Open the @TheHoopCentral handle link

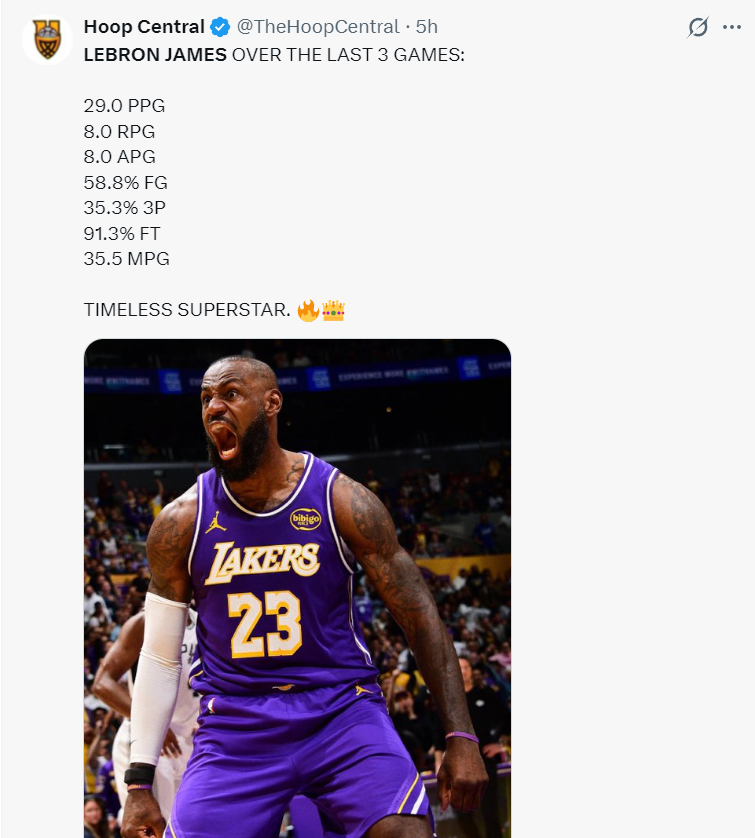click(x=318, y=27)
